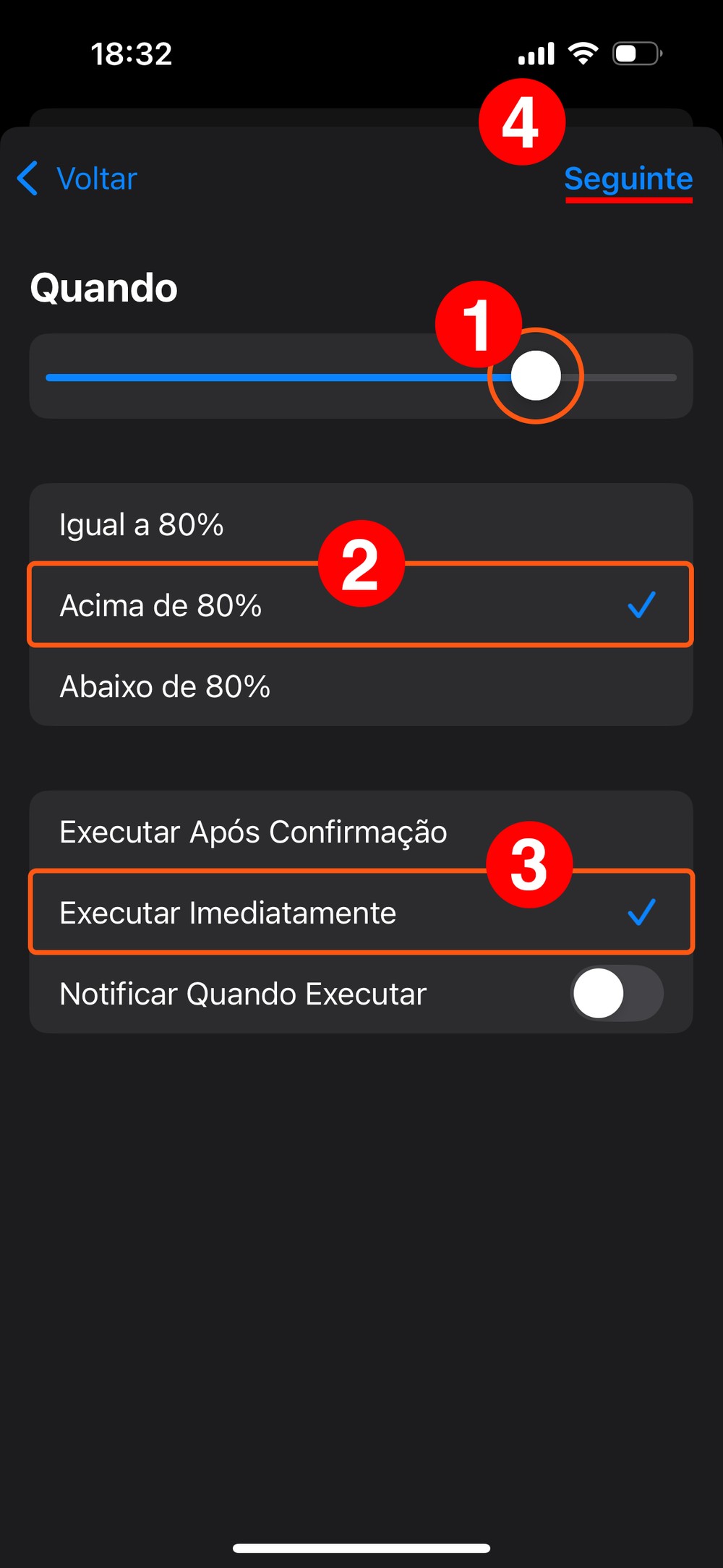Select Igual a 80%
This screenshot has width=723, height=1568.
[x=360, y=524]
